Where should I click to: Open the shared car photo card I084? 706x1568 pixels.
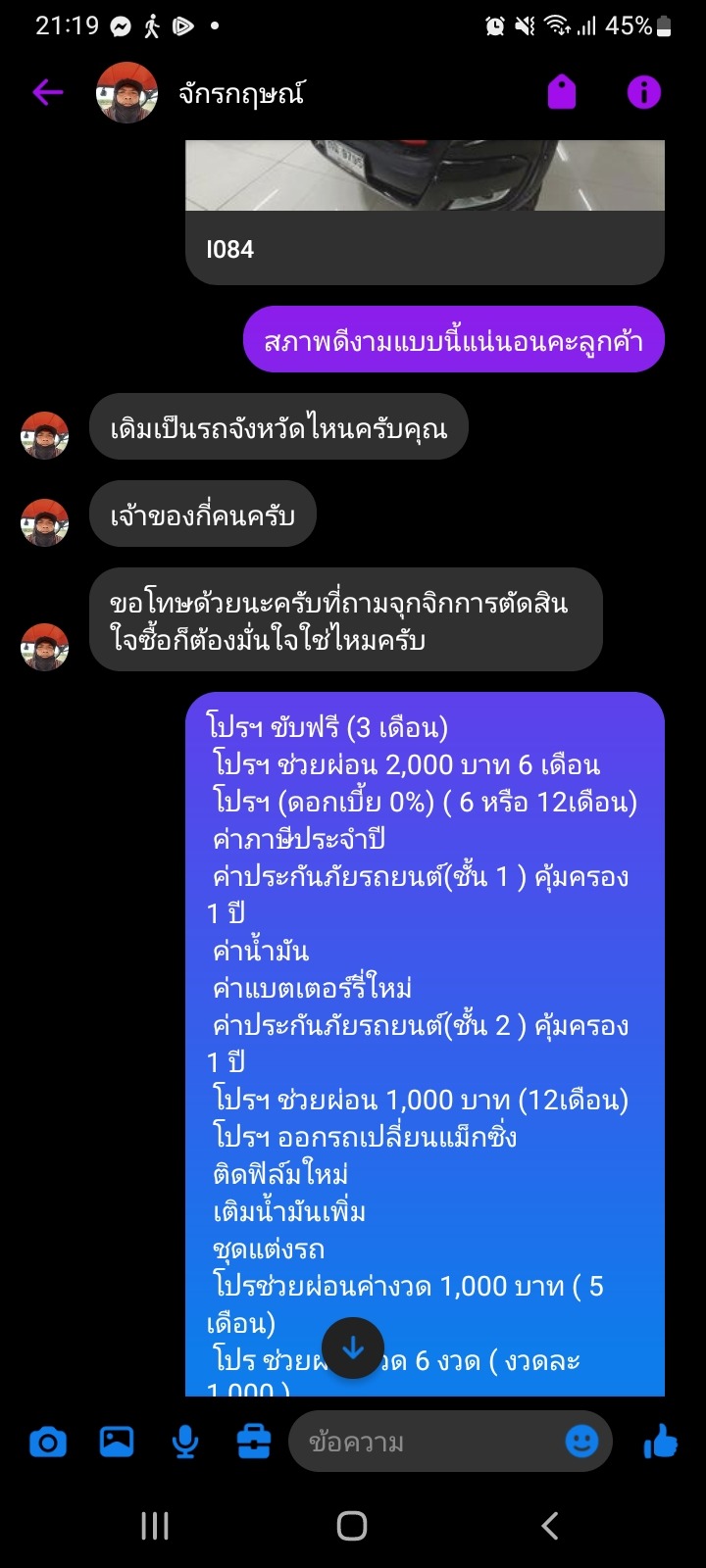pyautogui.click(x=425, y=211)
